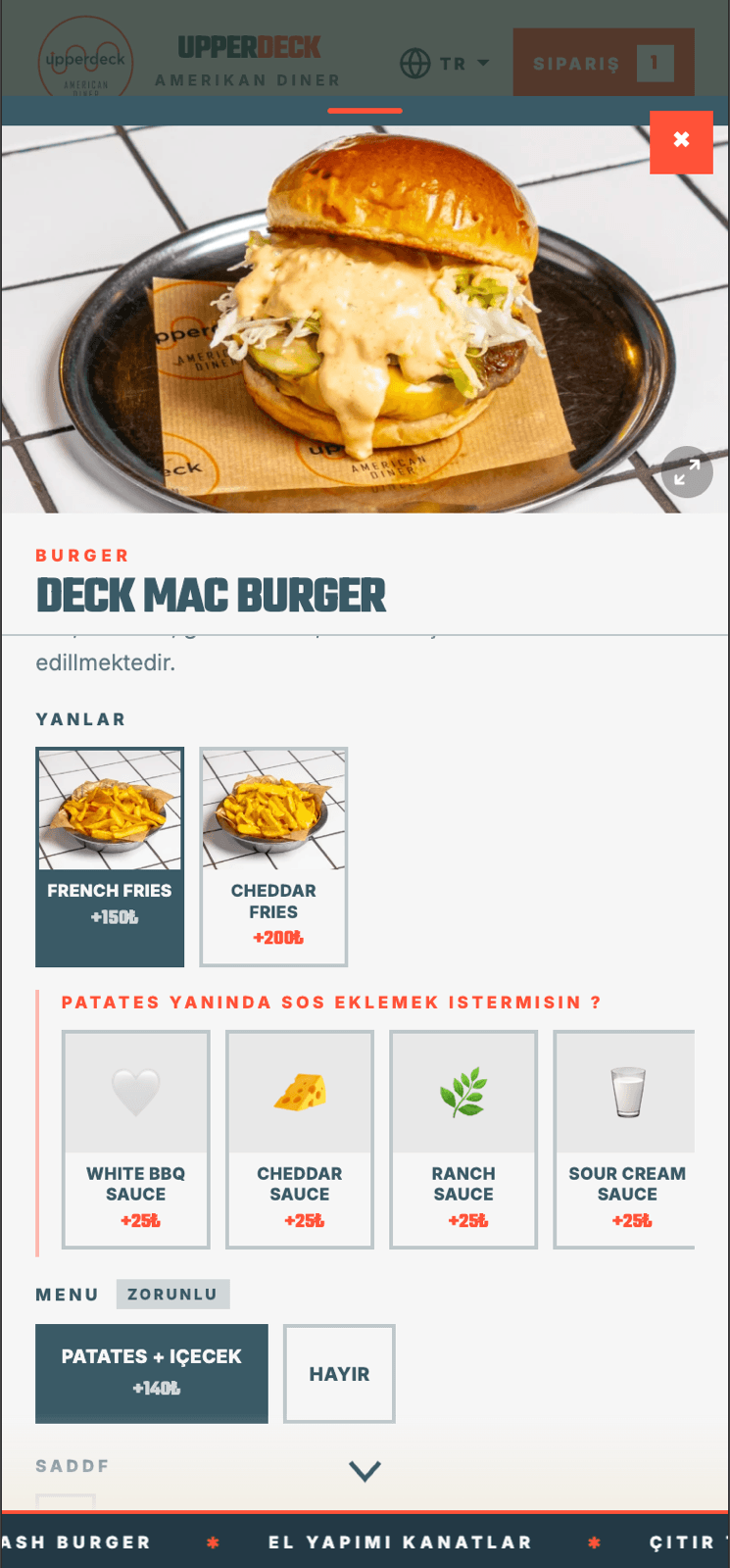Choose Hayır for the menu option
Screen dimensions: 730x1568
(339, 1373)
